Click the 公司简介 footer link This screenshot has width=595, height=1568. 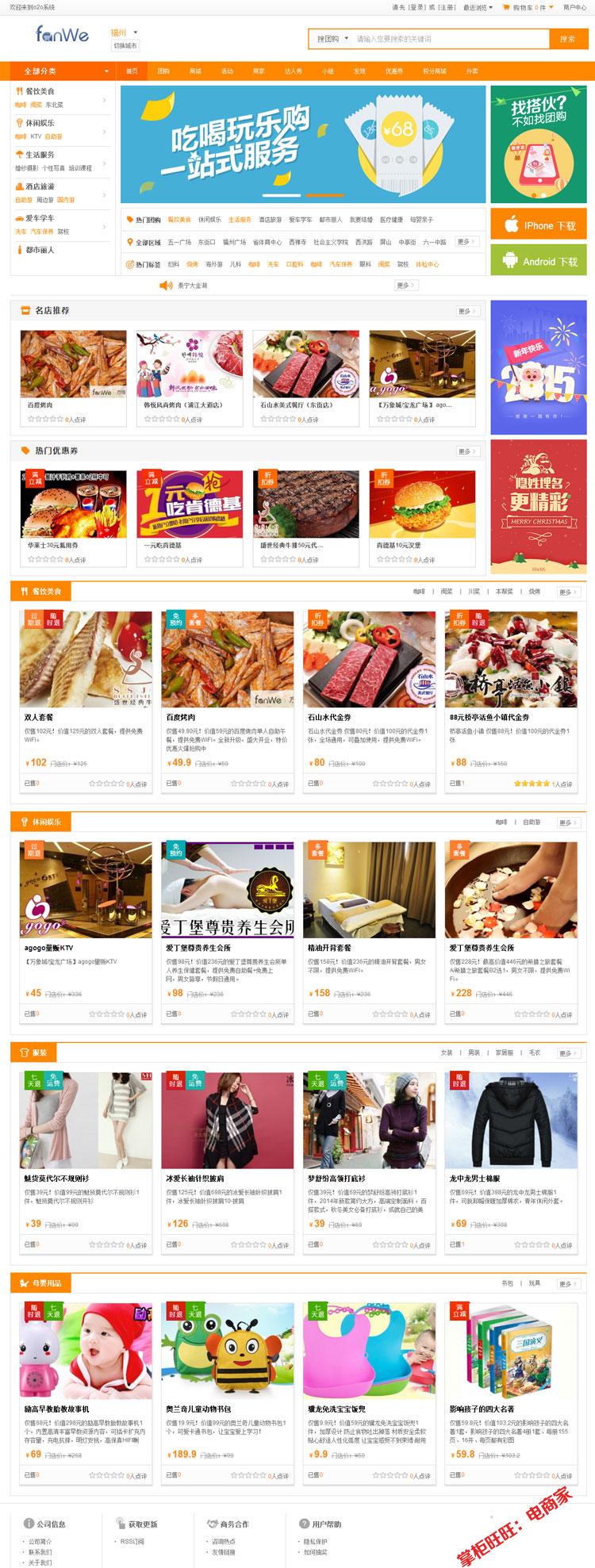[40, 1541]
